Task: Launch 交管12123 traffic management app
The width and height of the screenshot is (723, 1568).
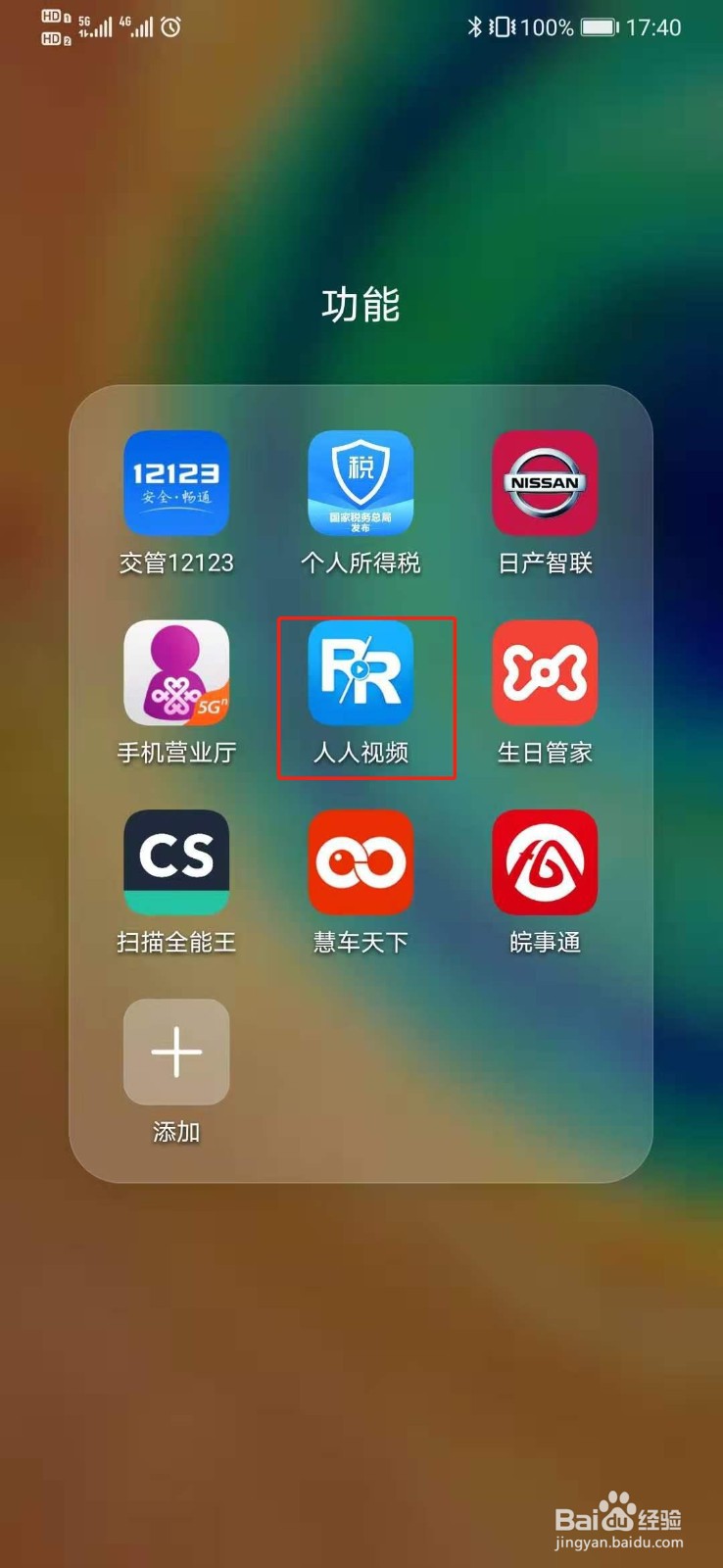Action: click(175, 484)
